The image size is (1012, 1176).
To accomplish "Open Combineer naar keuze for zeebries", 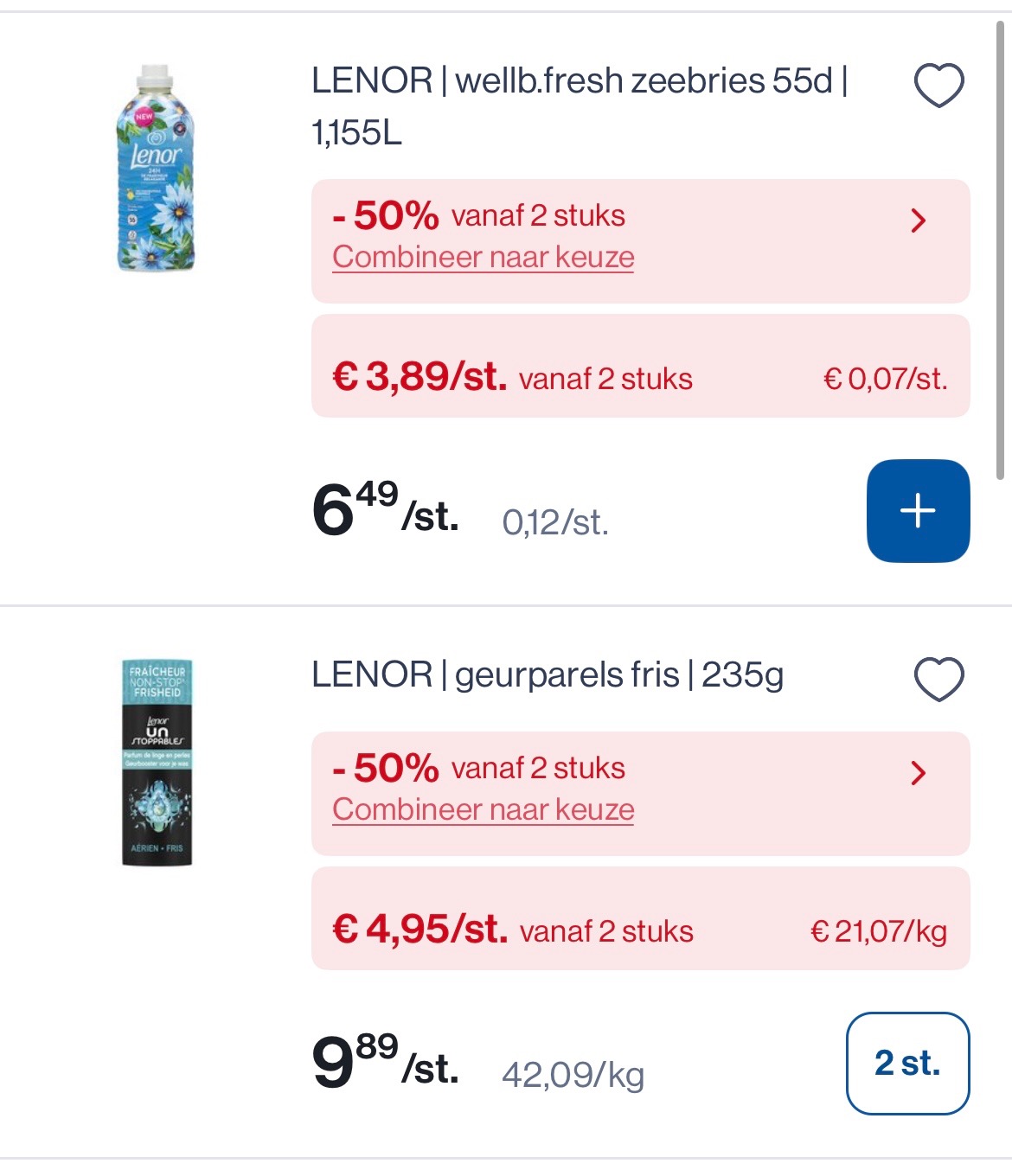I will [x=482, y=256].
